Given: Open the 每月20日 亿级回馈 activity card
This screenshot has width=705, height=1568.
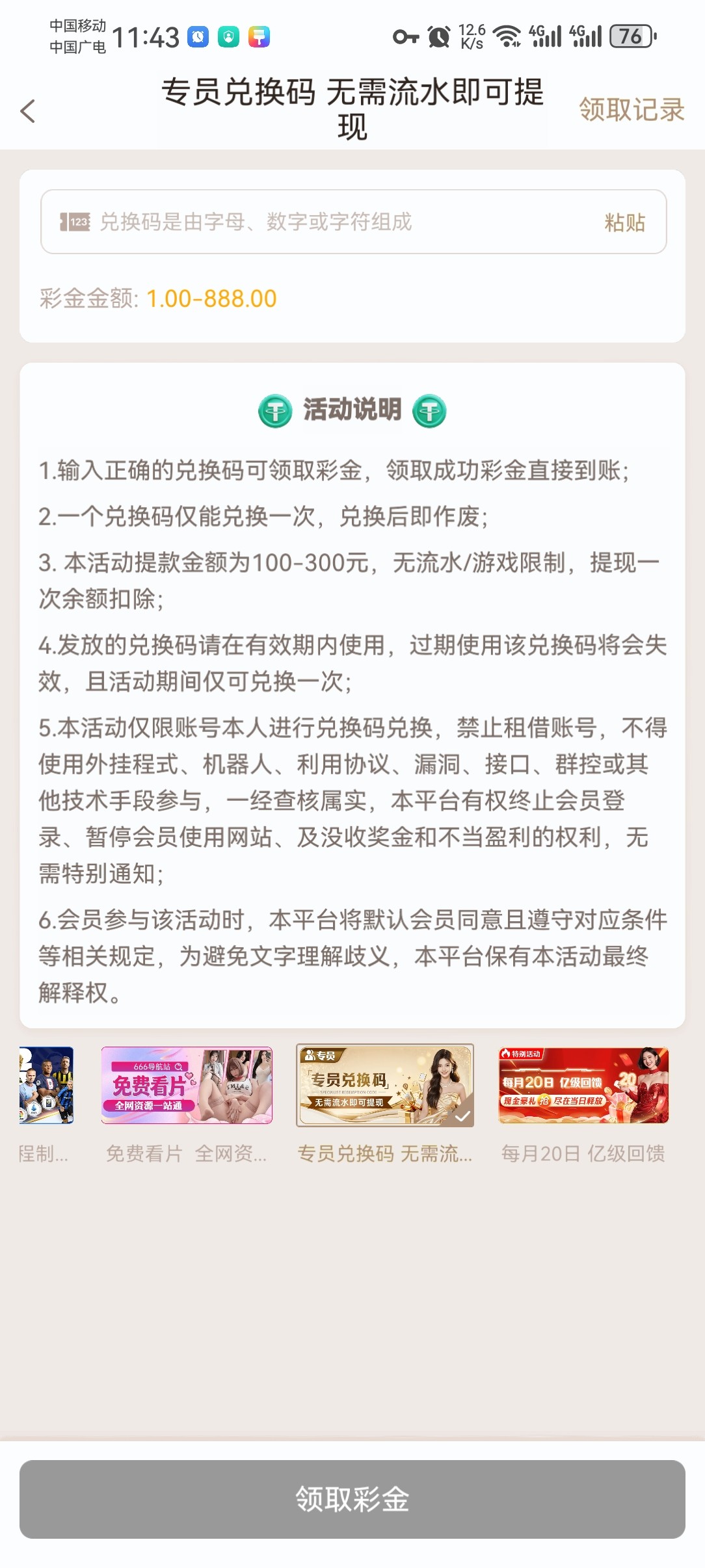Looking at the screenshot, I should [583, 1085].
